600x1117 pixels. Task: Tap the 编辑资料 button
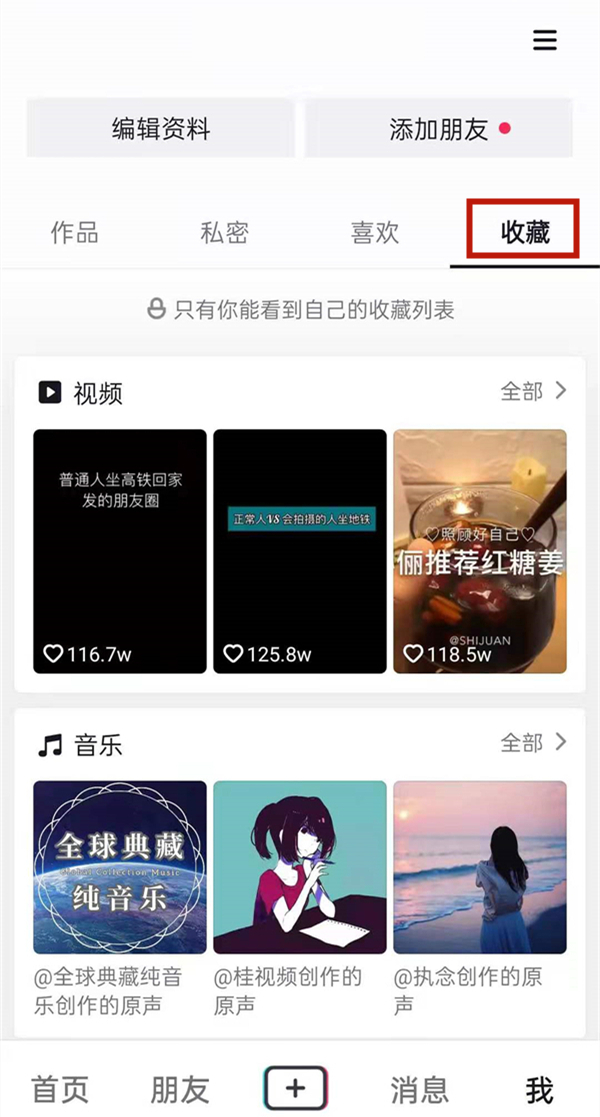pyautogui.click(x=160, y=128)
